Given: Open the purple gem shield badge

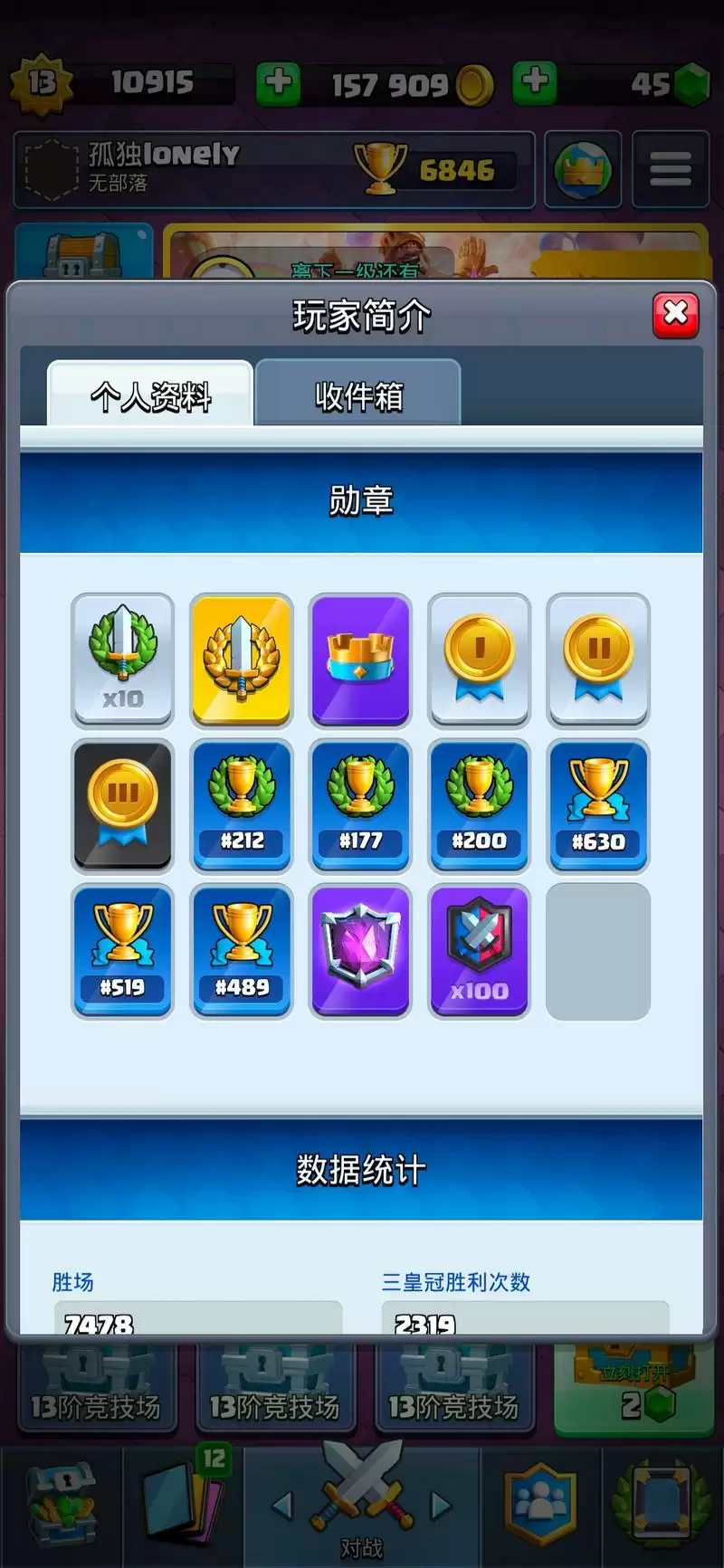Looking at the screenshot, I should 360,951.
